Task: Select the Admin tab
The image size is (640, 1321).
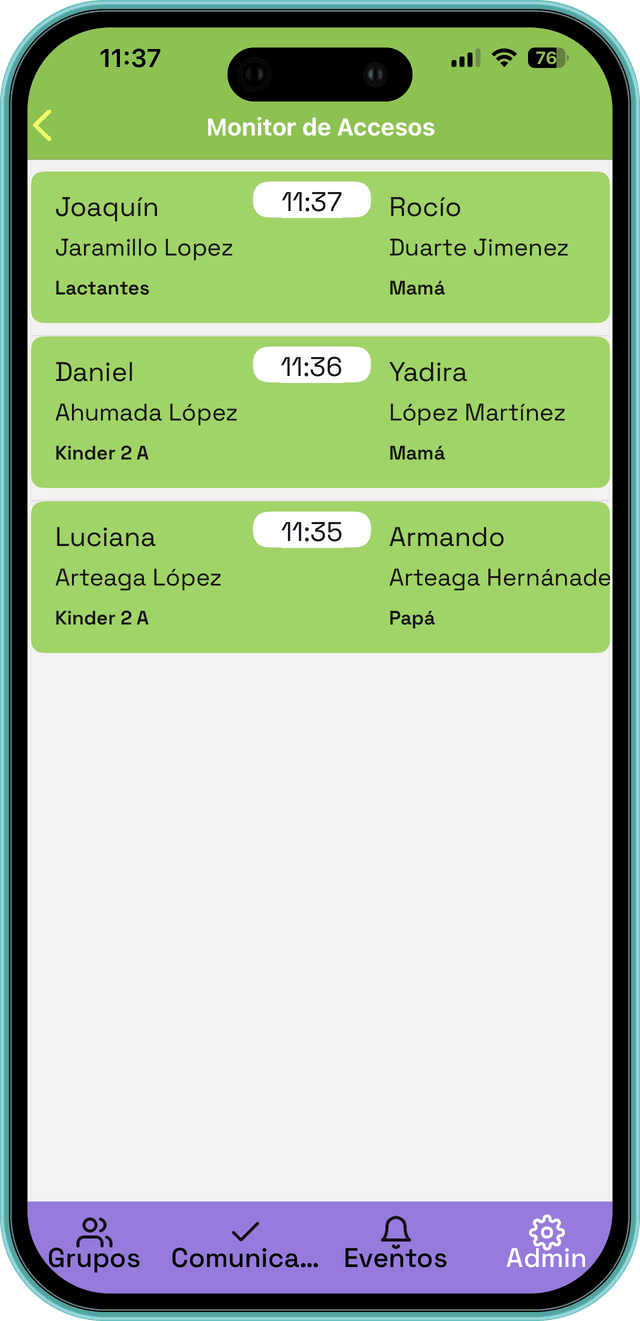Action: click(x=546, y=1244)
